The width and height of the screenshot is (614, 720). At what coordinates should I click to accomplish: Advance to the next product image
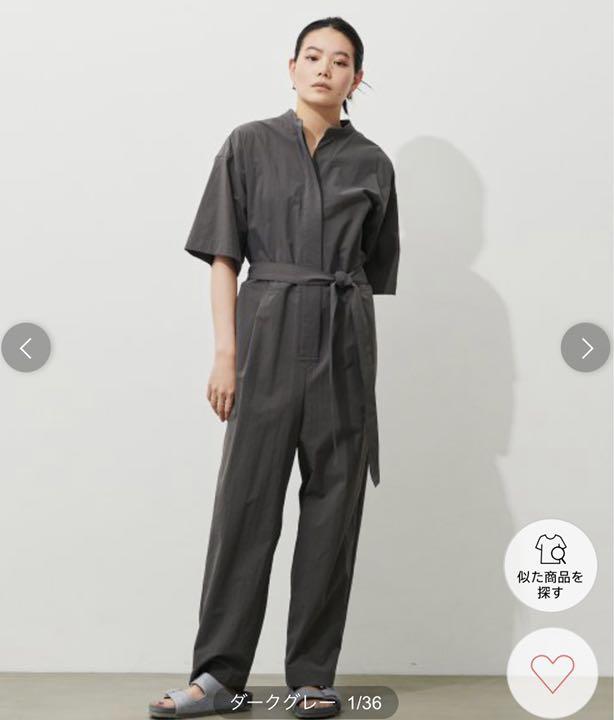(x=585, y=347)
